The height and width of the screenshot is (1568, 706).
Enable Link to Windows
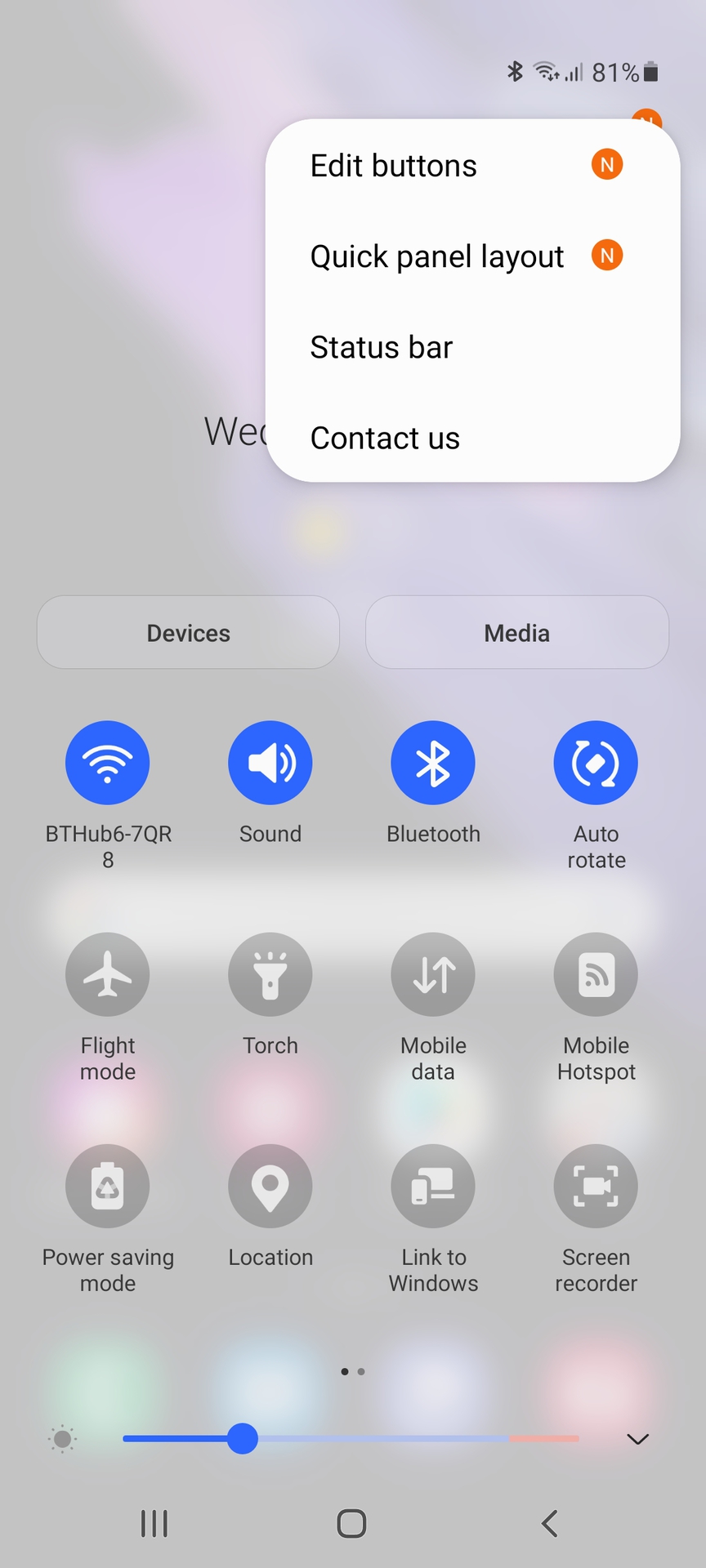point(433,1186)
